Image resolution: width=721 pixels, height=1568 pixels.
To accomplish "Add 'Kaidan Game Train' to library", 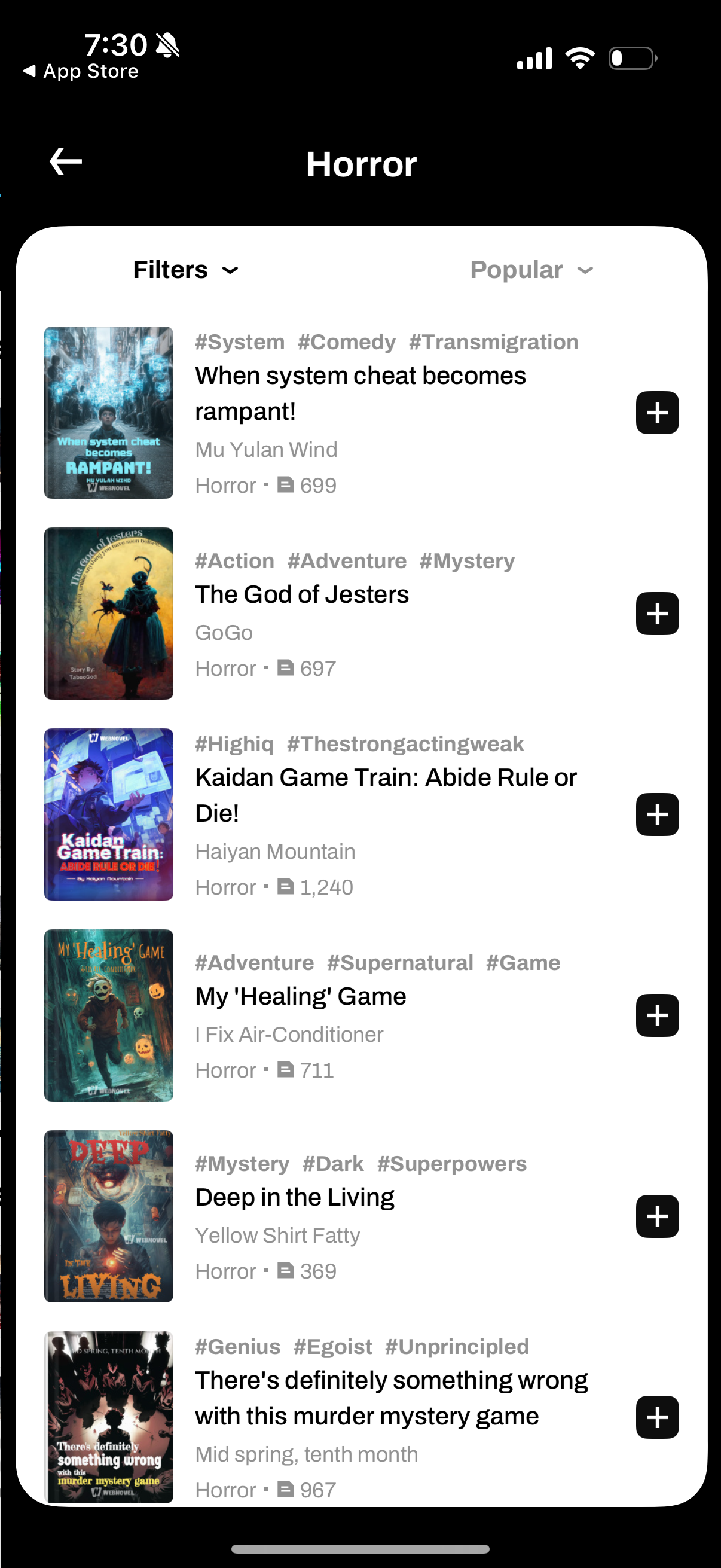I will tap(656, 814).
